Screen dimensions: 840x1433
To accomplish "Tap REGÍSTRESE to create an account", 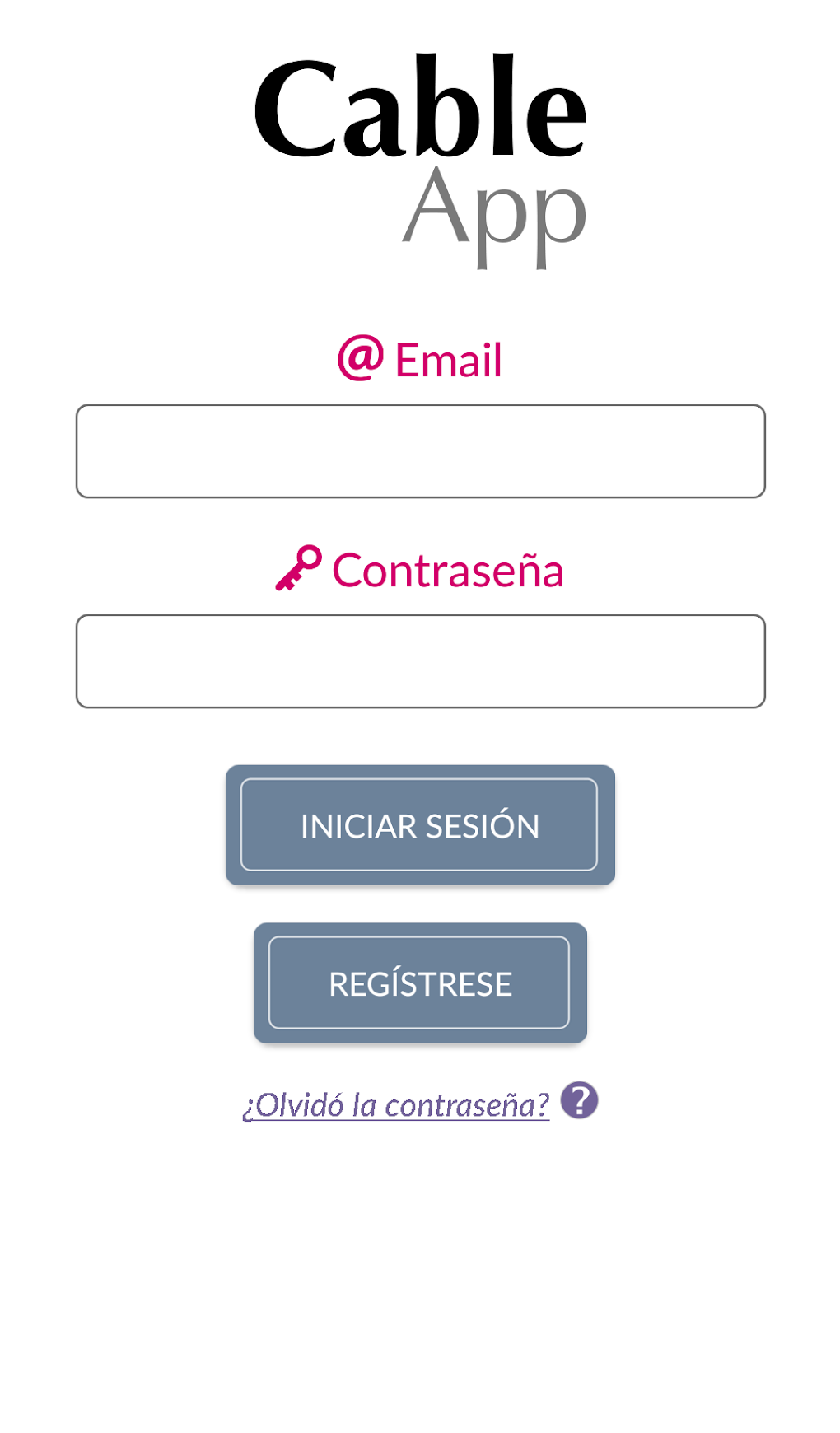I will [x=420, y=983].
